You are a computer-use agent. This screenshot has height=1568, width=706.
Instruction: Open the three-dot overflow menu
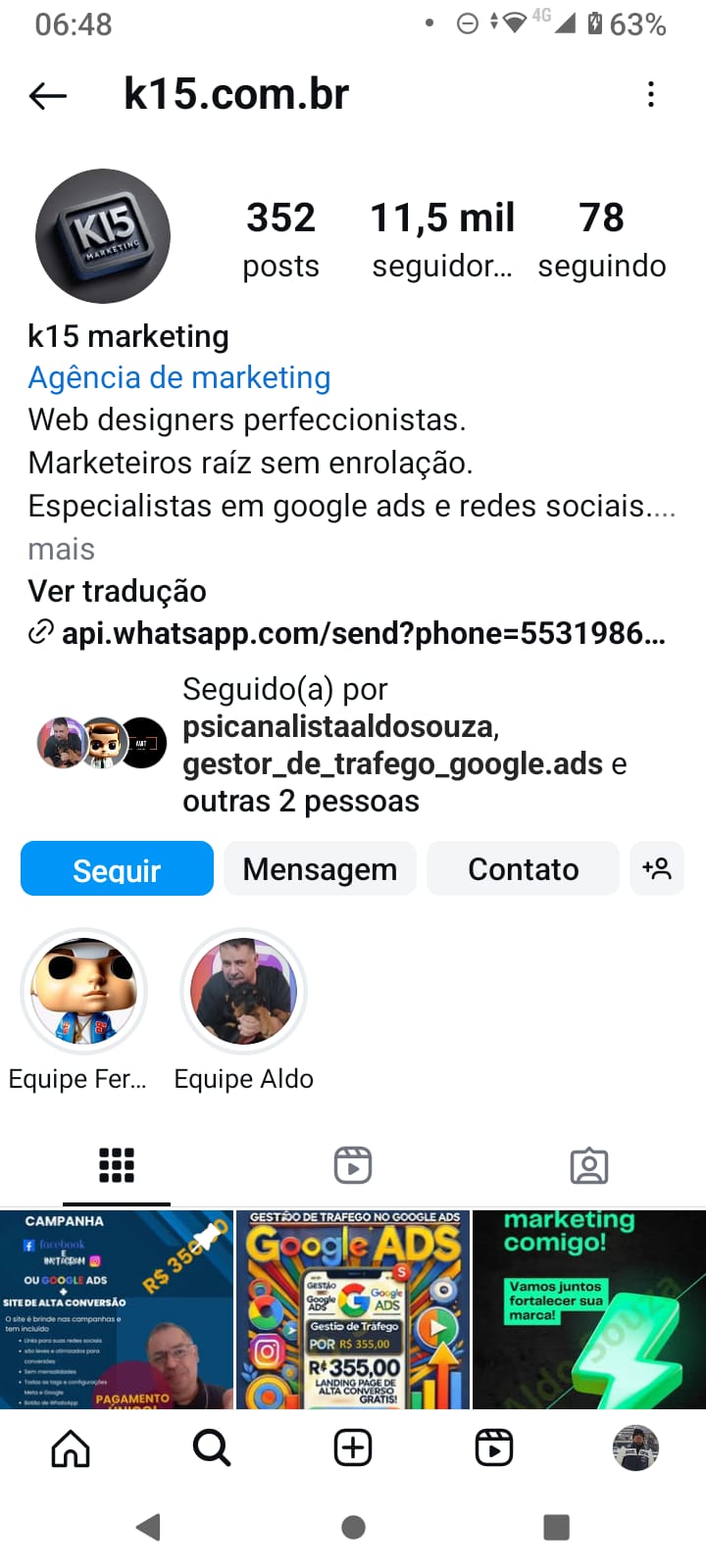[651, 95]
